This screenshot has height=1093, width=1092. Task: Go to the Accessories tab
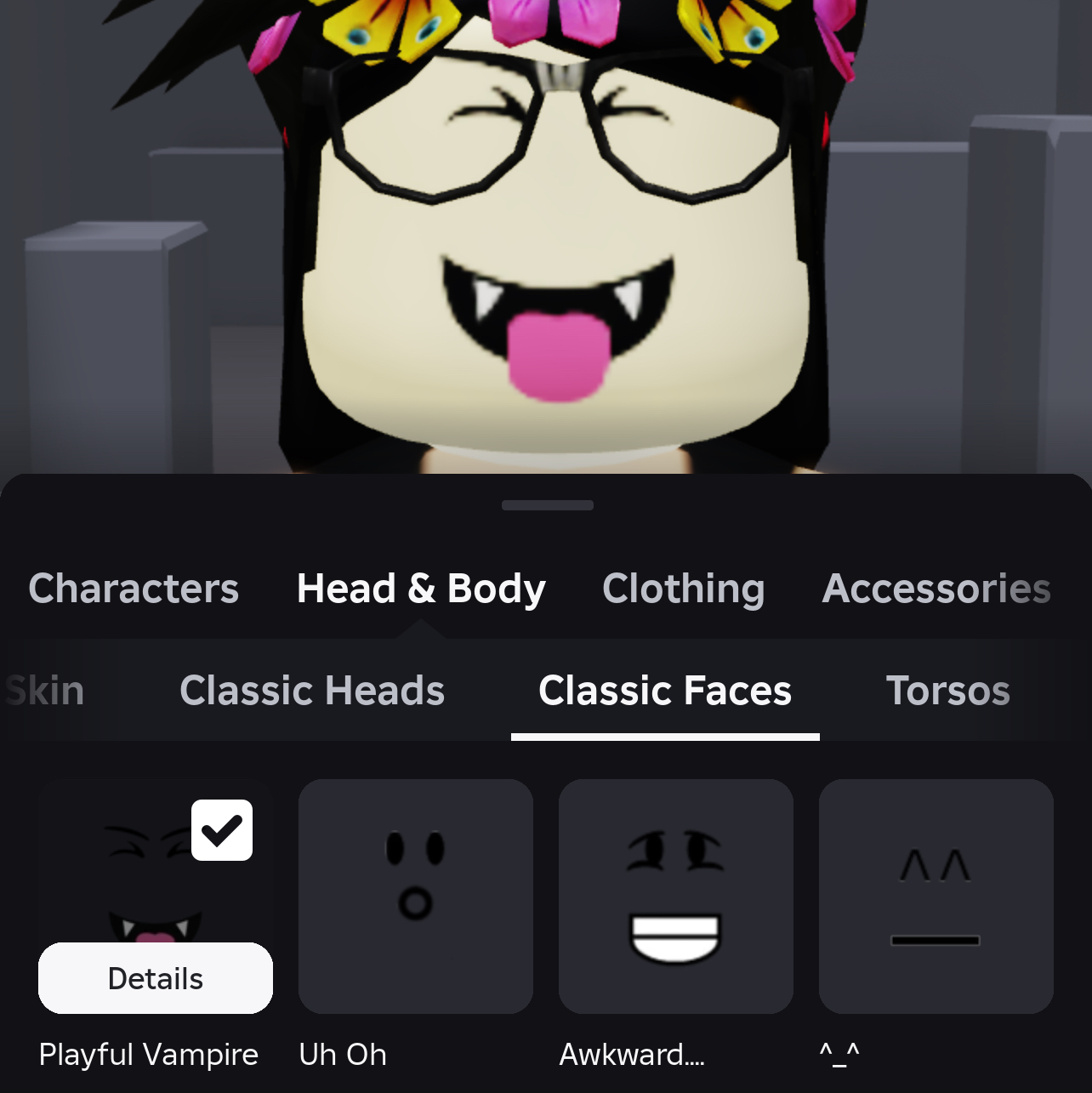(936, 589)
